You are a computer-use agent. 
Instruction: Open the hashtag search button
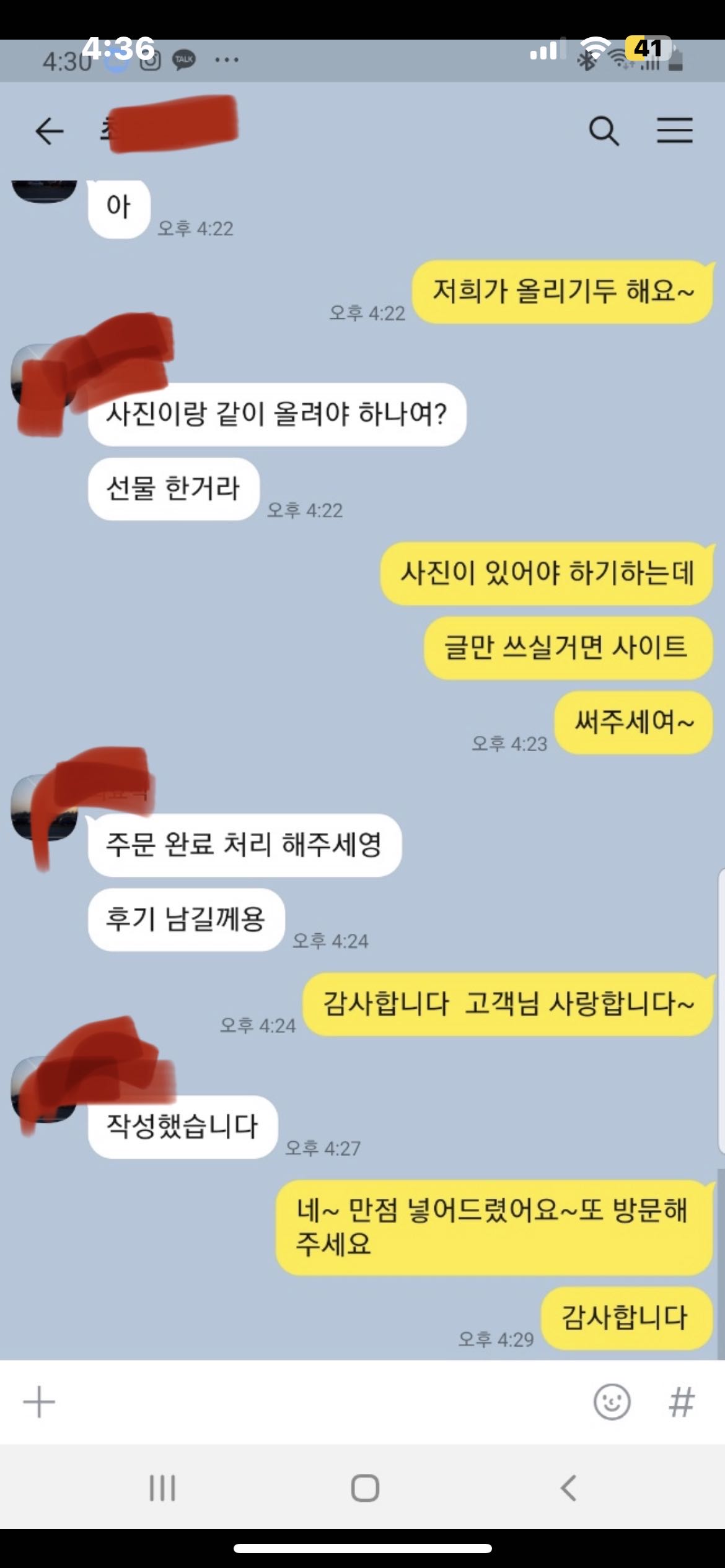(681, 1401)
